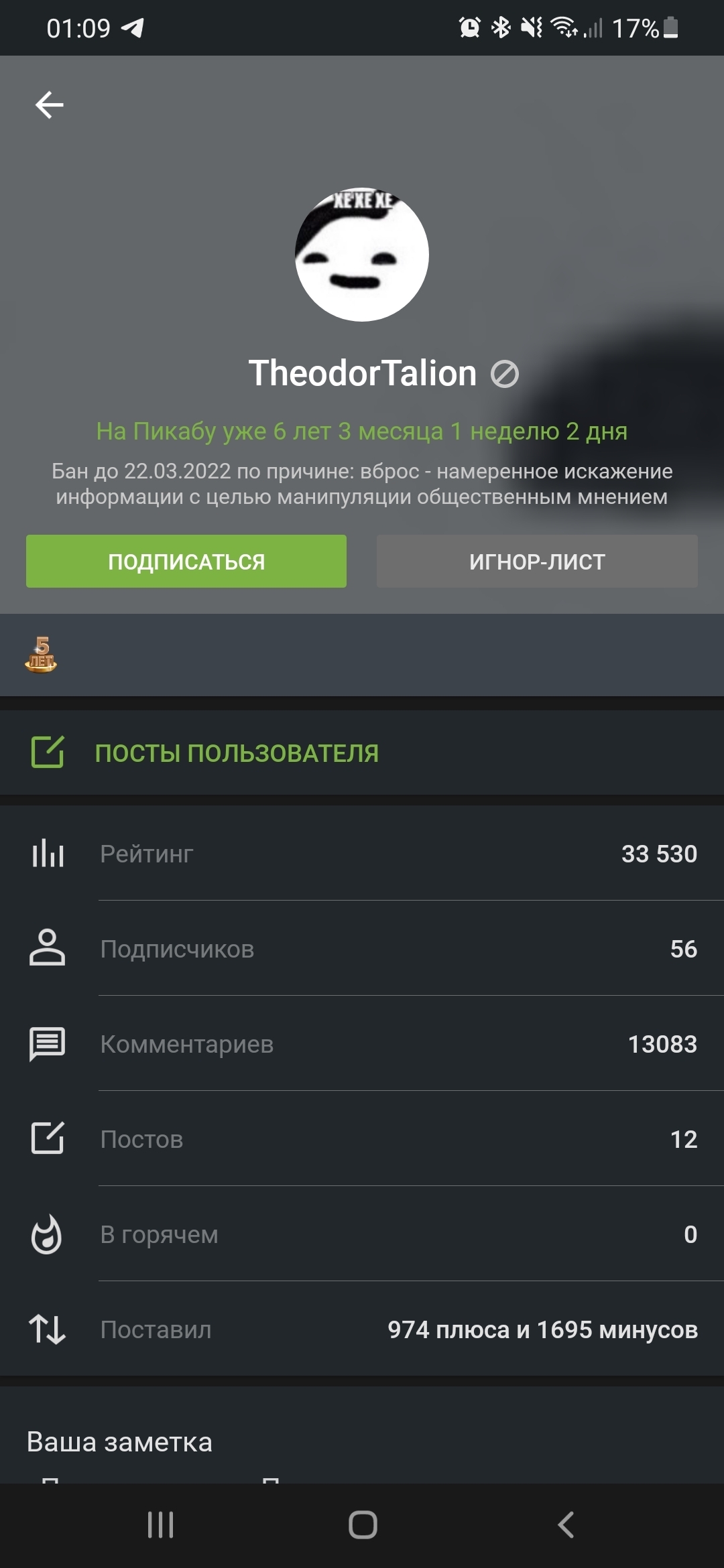724x1568 pixels.
Task: Add user to ИГНОР-ЛИСТ
Action: pos(537,562)
